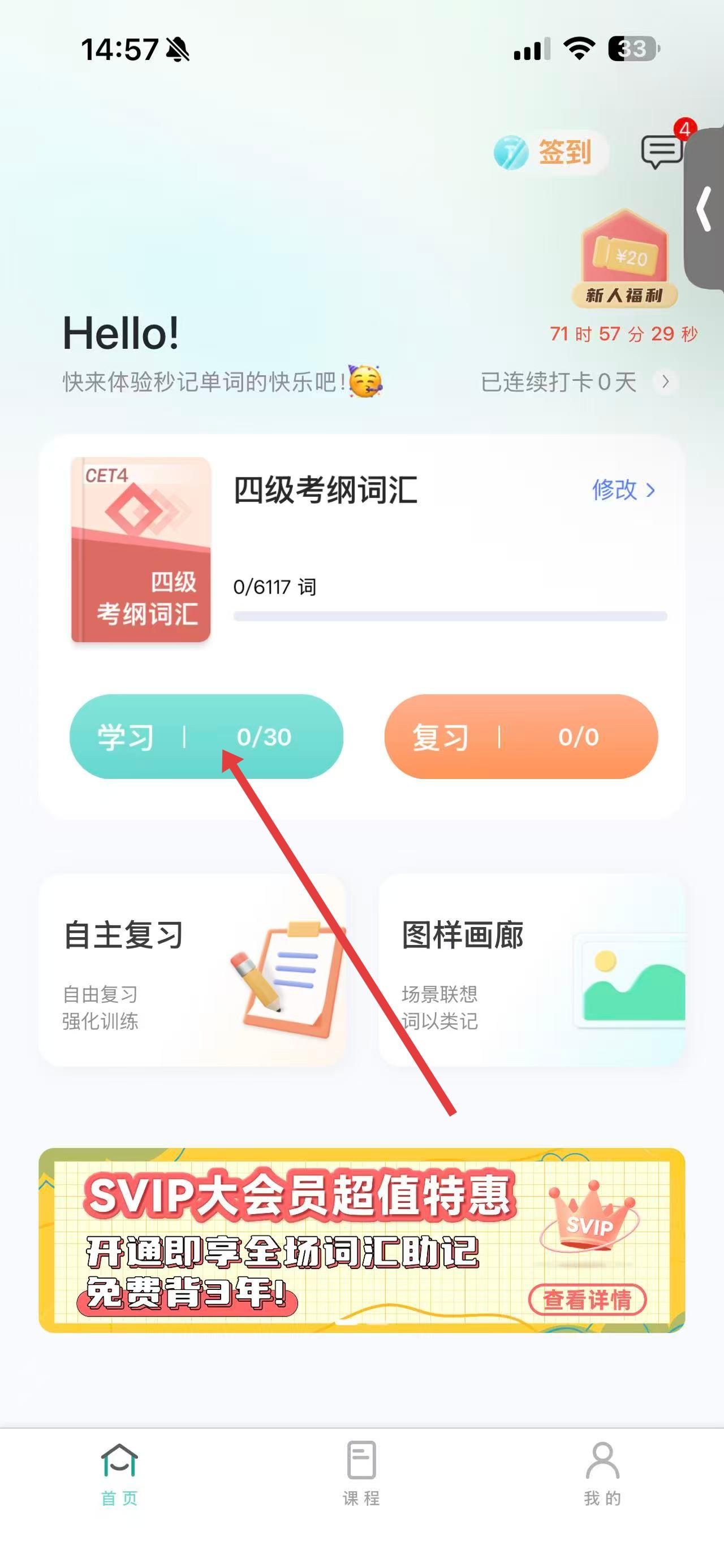This screenshot has height=1568, width=724.
Task: Open the messages icon with badge 4
Action: pyautogui.click(x=661, y=151)
